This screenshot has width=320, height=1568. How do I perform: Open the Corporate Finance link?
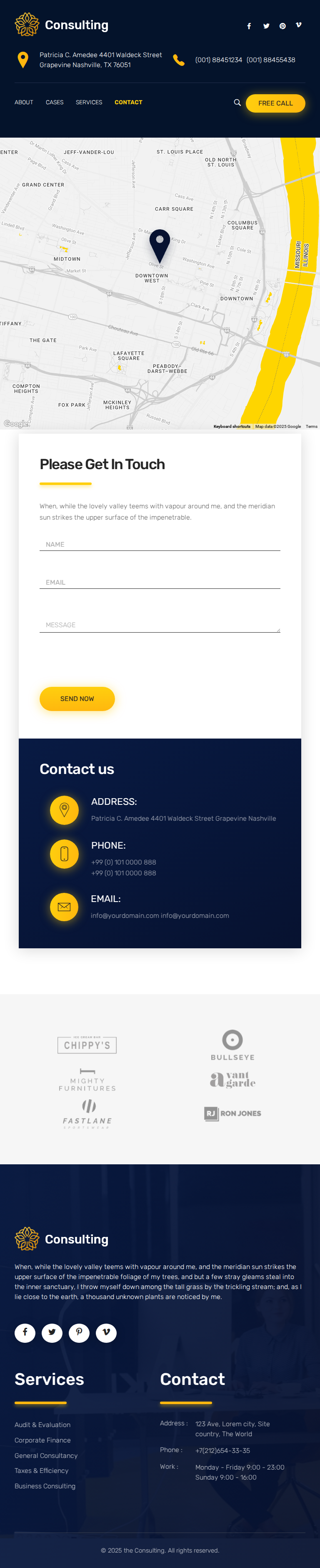click(x=42, y=1440)
